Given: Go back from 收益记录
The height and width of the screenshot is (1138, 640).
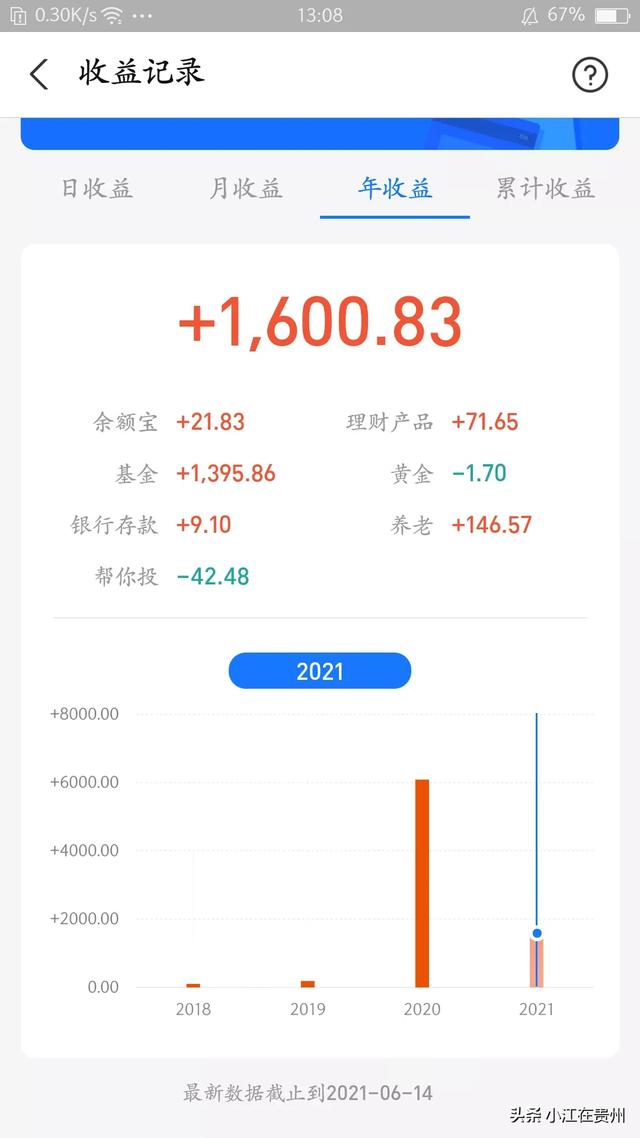Looking at the screenshot, I should point(39,74).
